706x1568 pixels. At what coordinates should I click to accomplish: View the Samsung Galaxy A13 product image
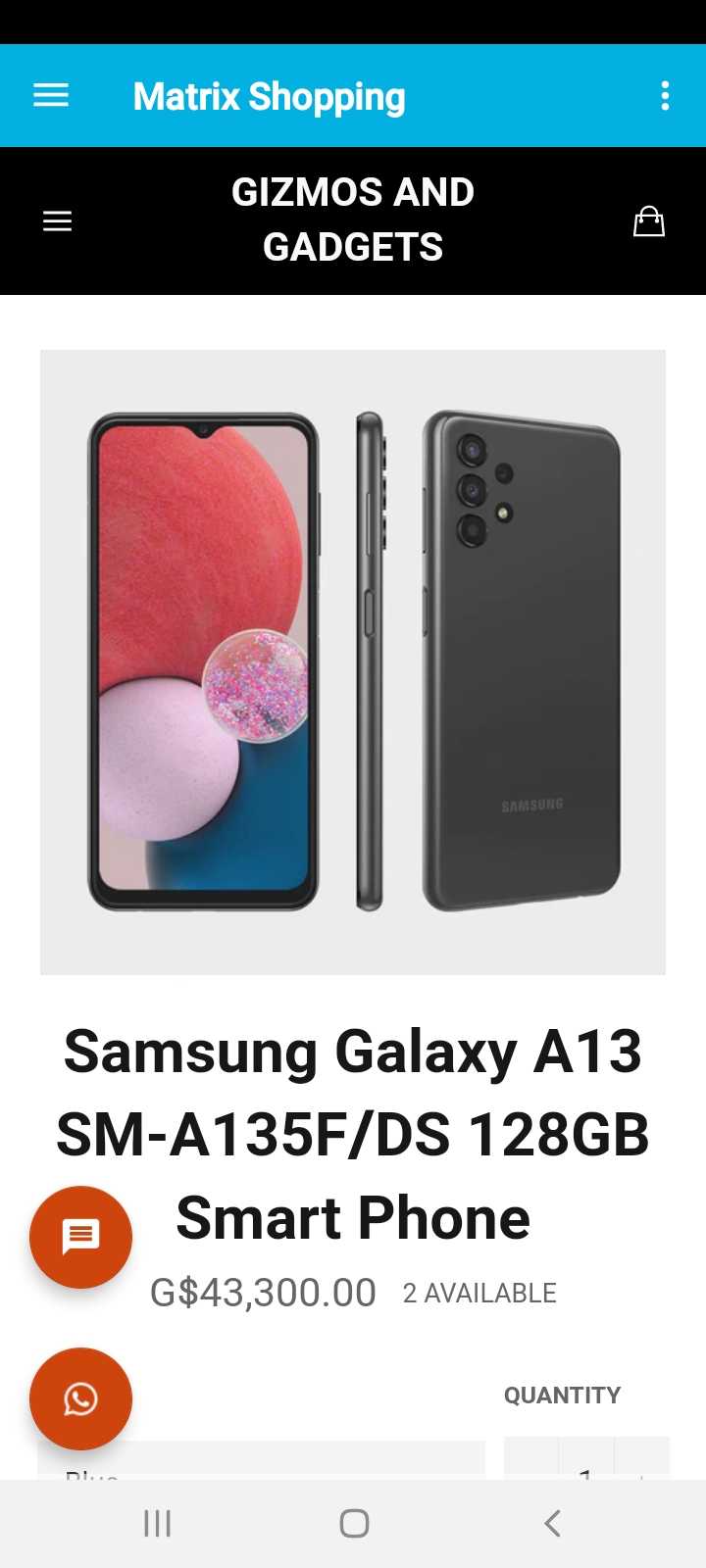pyautogui.click(x=353, y=662)
